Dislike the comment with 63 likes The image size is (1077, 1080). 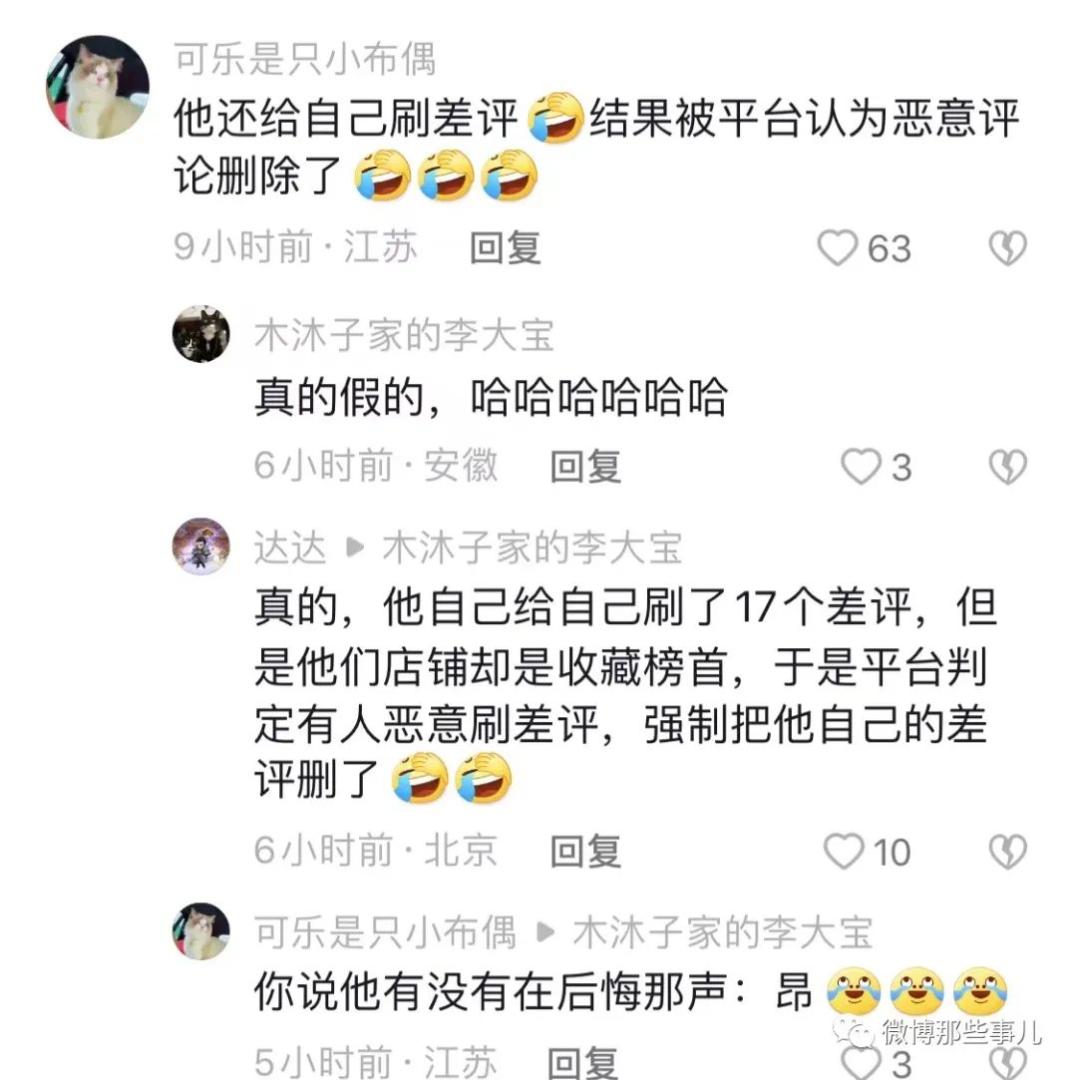click(1007, 247)
